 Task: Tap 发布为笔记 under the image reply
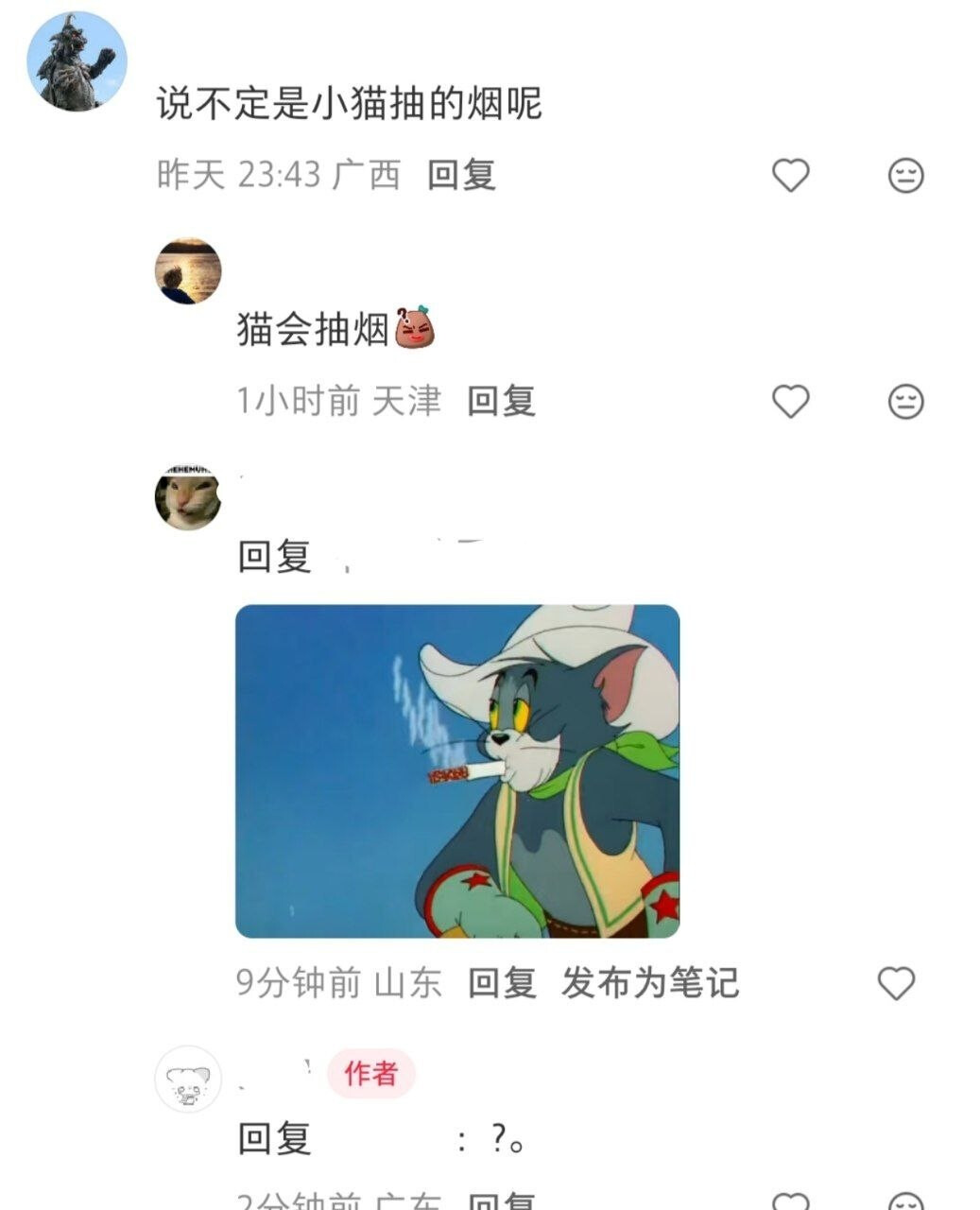click(x=650, y=983)
